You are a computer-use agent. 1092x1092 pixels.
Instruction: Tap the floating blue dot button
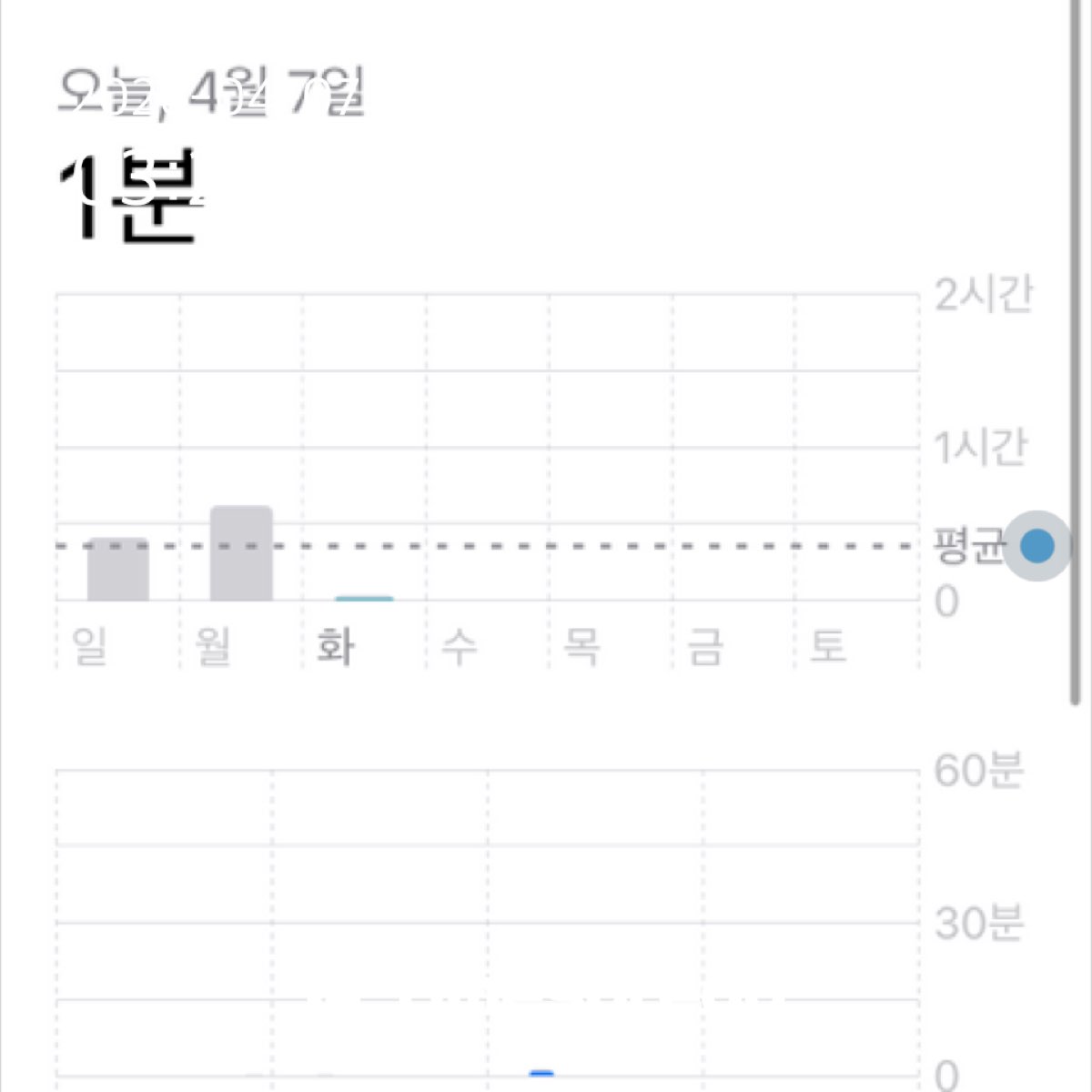click(x=1036, y=546)
